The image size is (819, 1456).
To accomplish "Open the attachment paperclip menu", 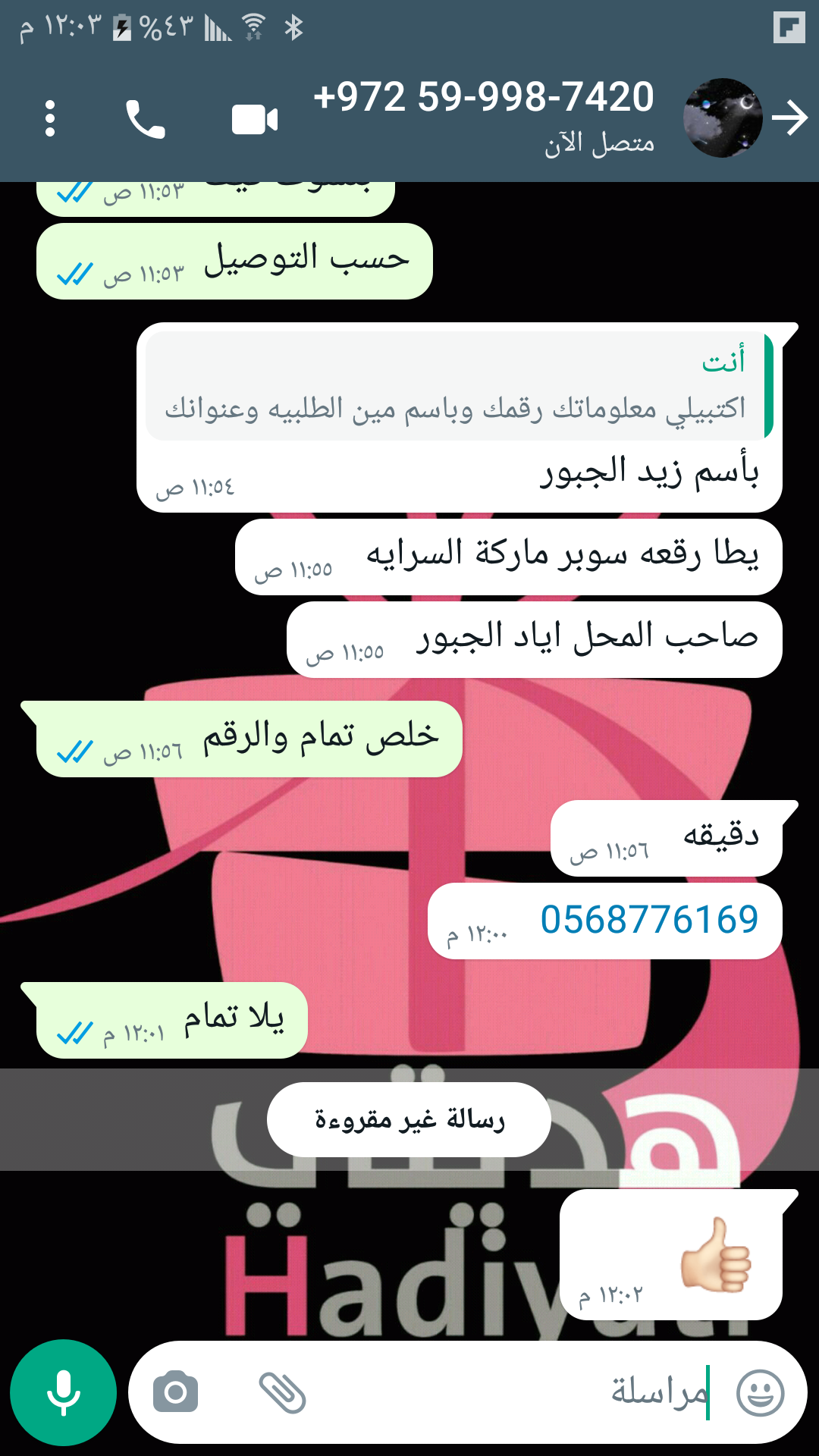I will coord(282,1392).
